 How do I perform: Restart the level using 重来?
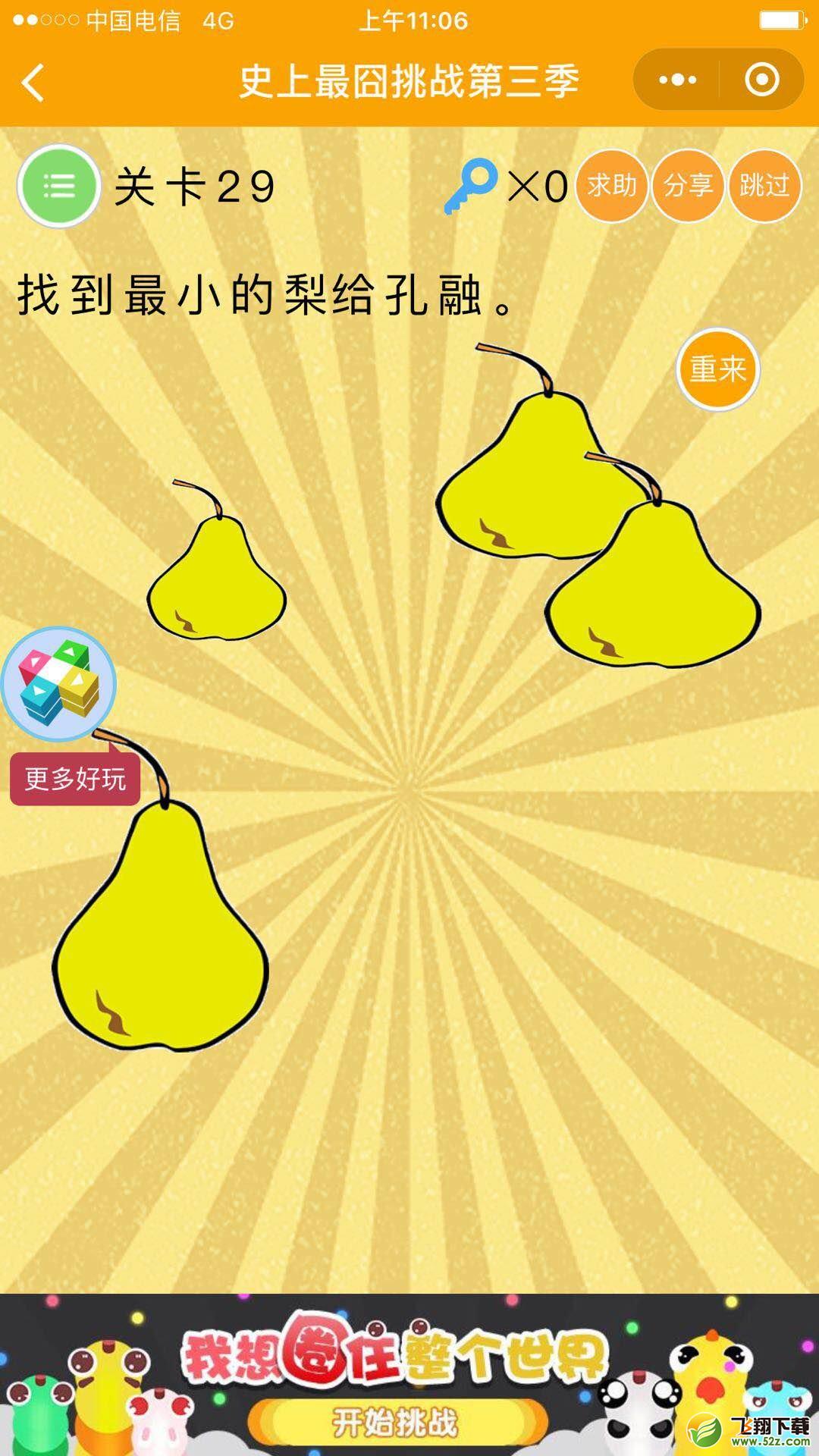coord(717,369)
